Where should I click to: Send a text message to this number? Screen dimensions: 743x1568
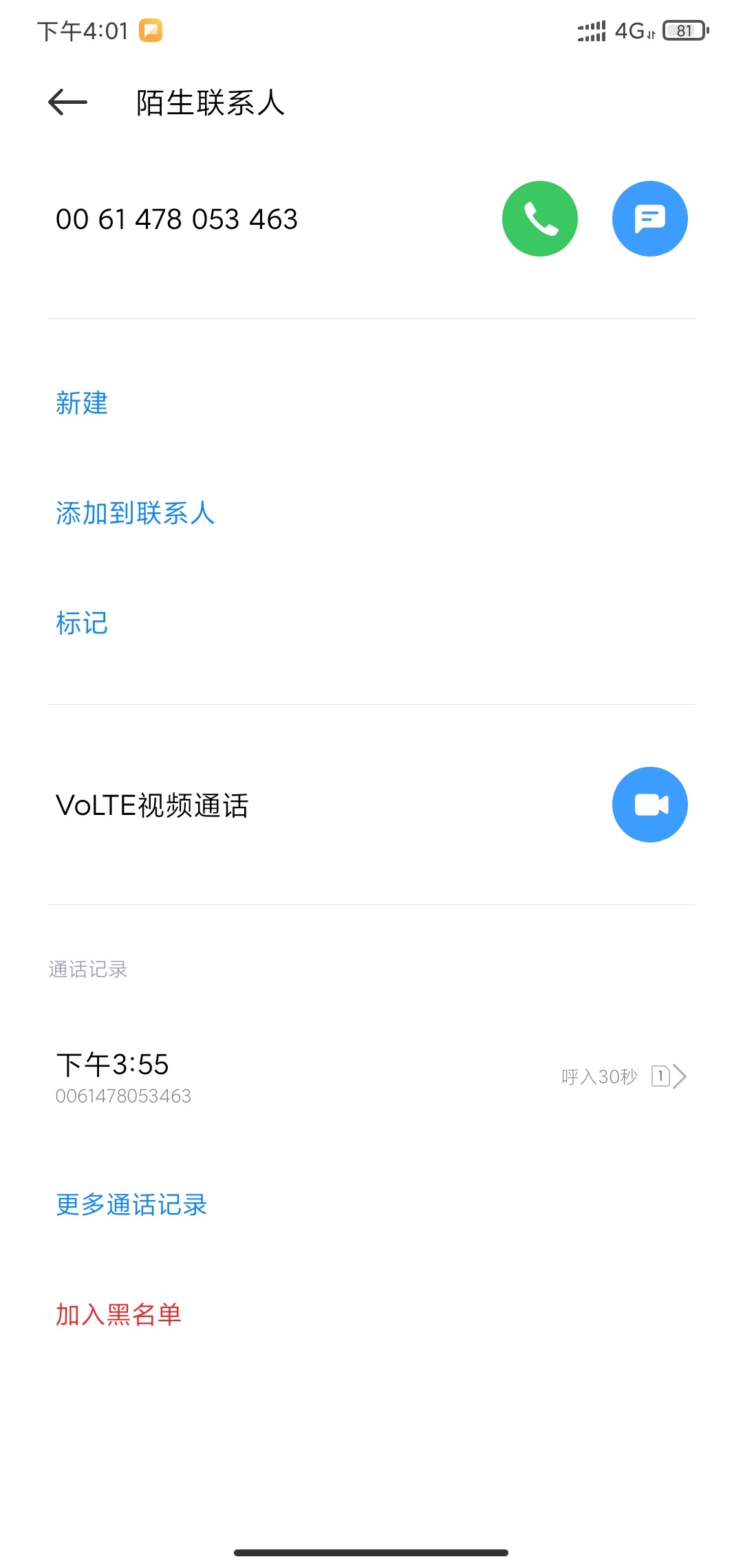(x=649, y=219)
